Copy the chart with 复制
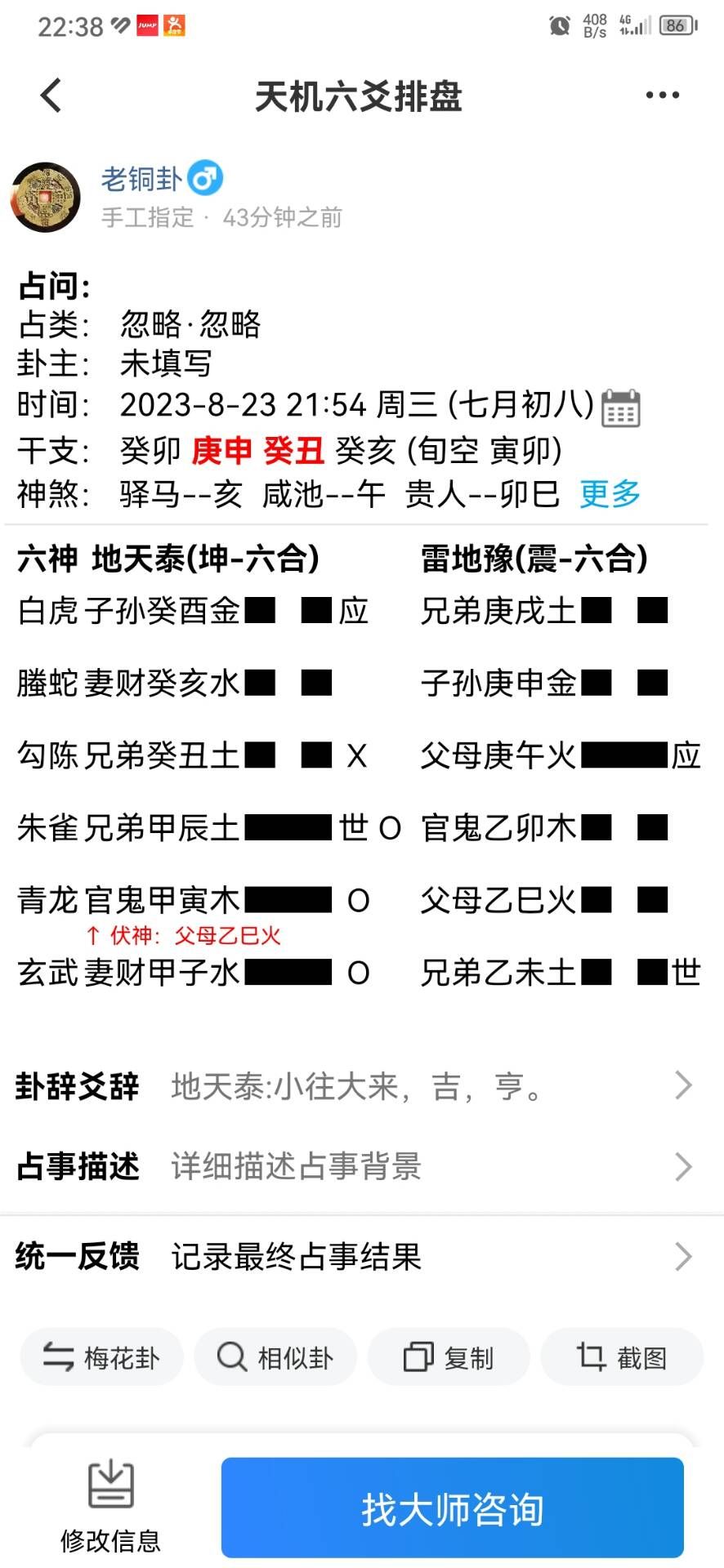The height and width of the screenshot is (1568, 724). (449, 1357)
